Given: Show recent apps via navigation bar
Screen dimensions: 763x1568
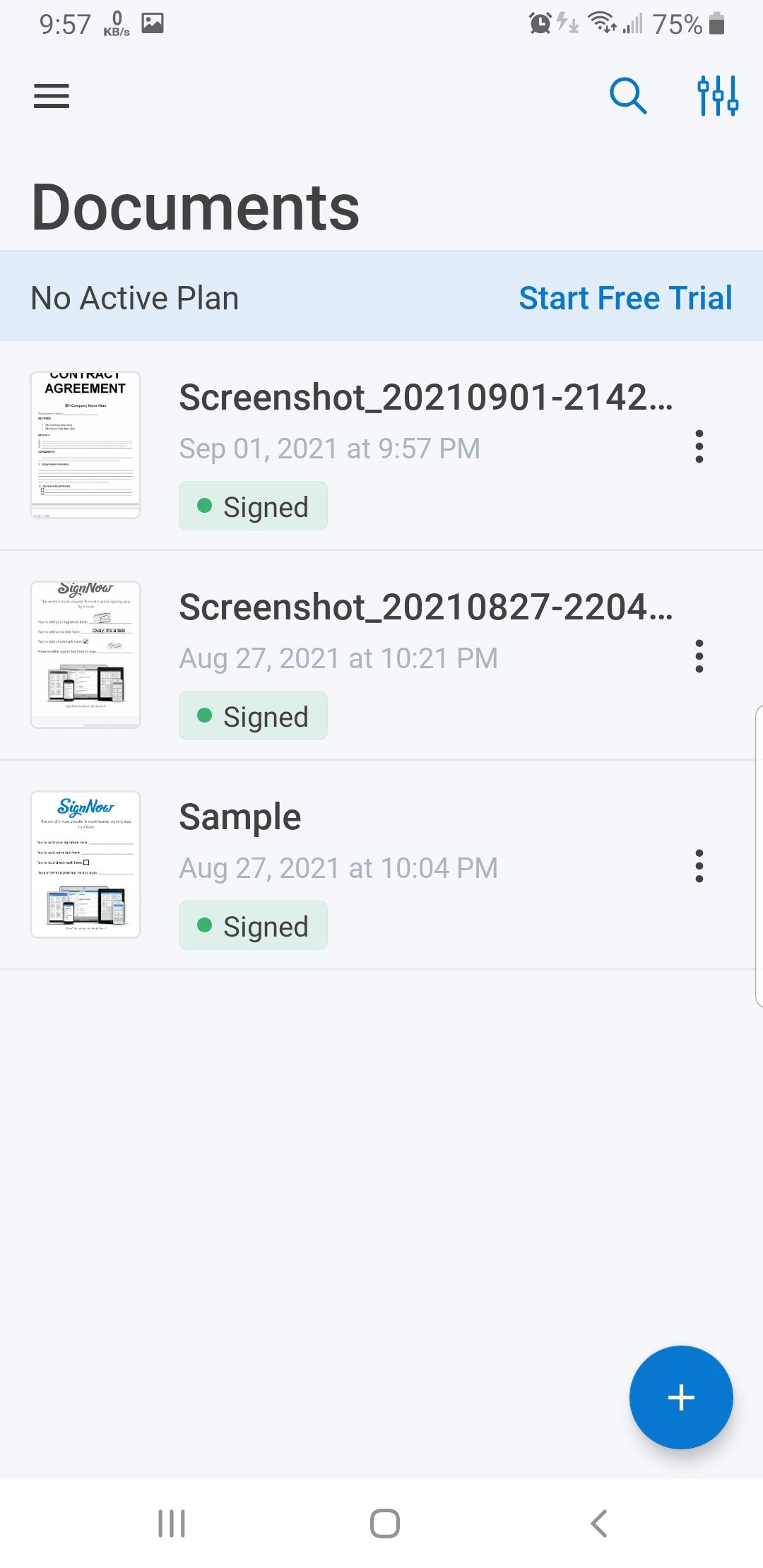Looking at the screenshot, I should click(x=172, y=1523).
